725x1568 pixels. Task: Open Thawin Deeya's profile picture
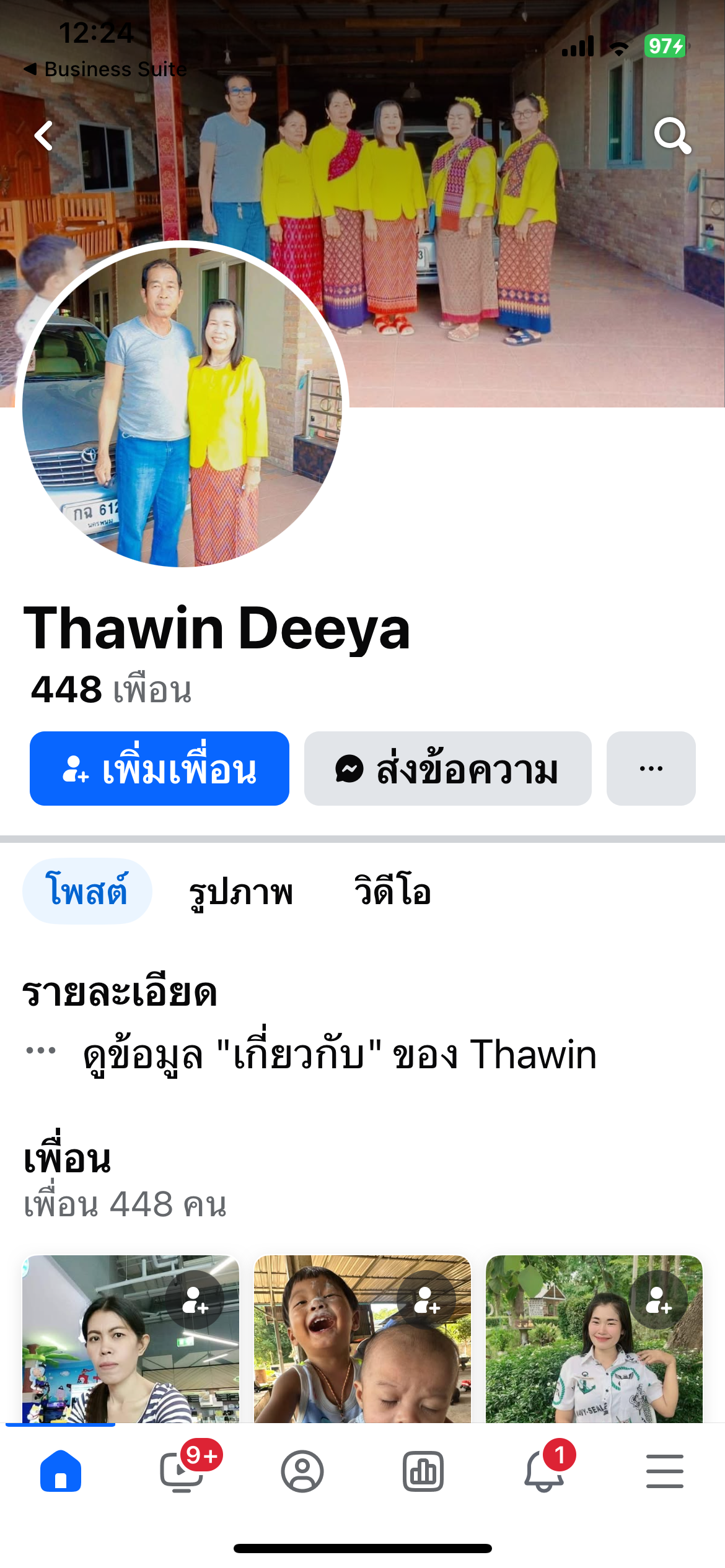click(x=183, y=406)
